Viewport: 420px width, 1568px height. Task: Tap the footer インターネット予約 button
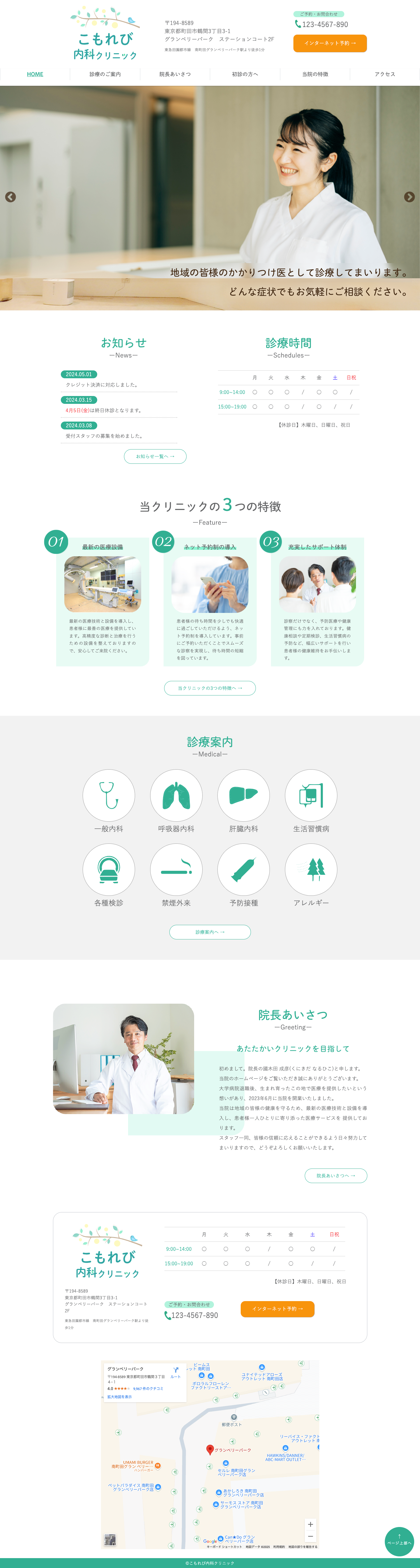[x=277, y=1309]
